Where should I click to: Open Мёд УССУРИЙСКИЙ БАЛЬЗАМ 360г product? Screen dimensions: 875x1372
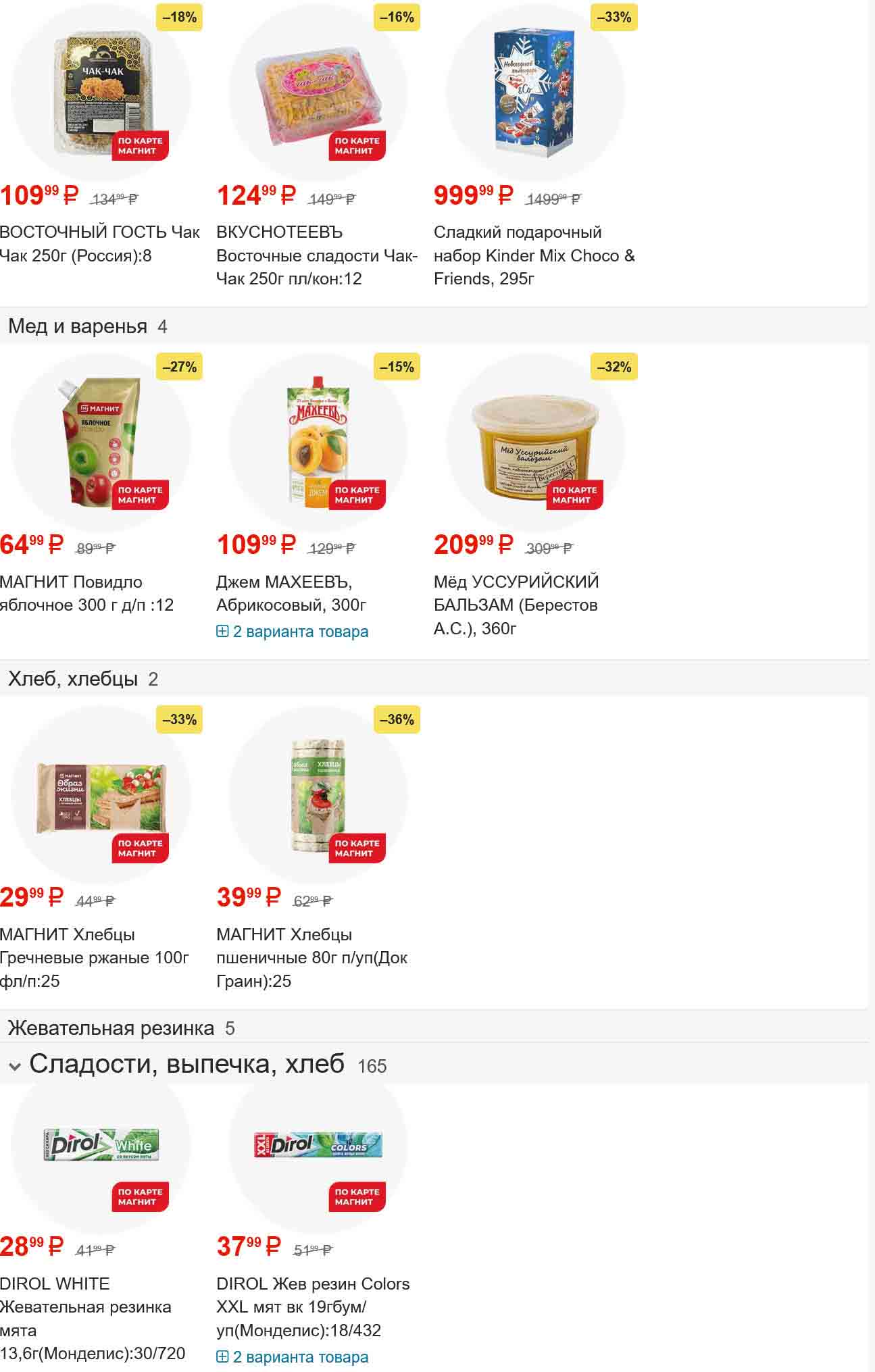516,605
